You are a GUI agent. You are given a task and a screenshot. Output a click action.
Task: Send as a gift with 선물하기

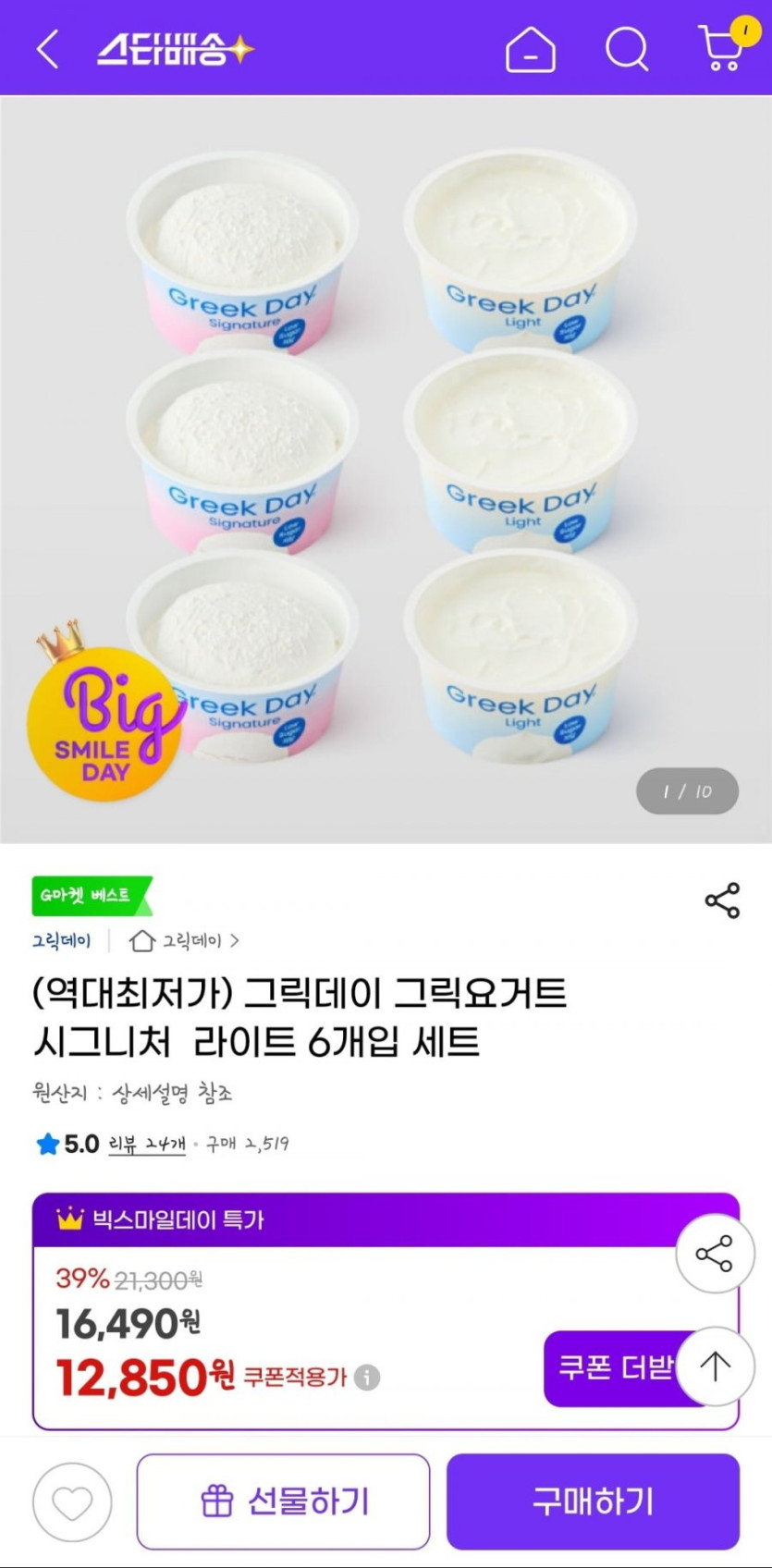[x=283, y=1501]
